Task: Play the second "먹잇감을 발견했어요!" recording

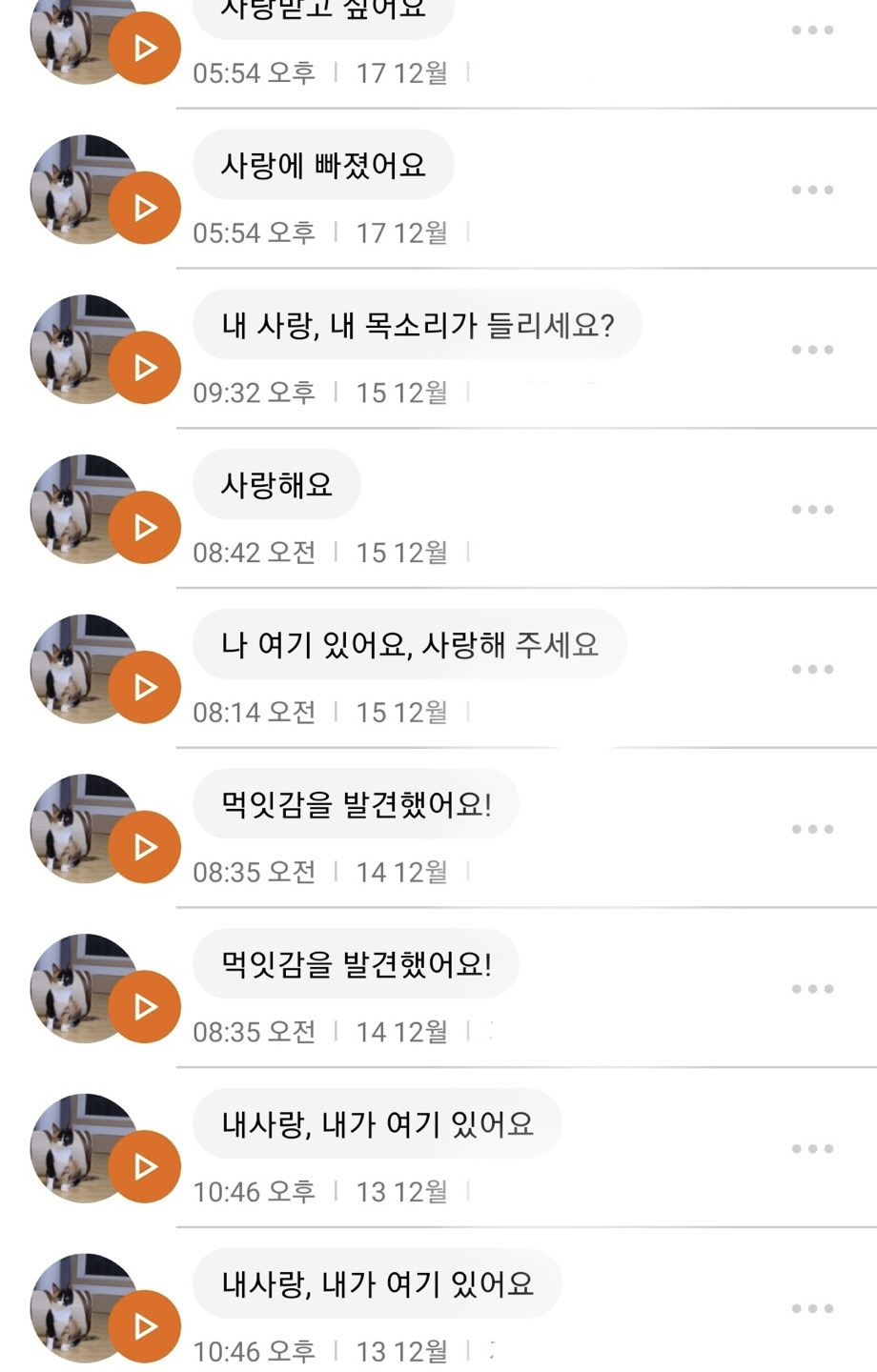Action: (144, 1006)
